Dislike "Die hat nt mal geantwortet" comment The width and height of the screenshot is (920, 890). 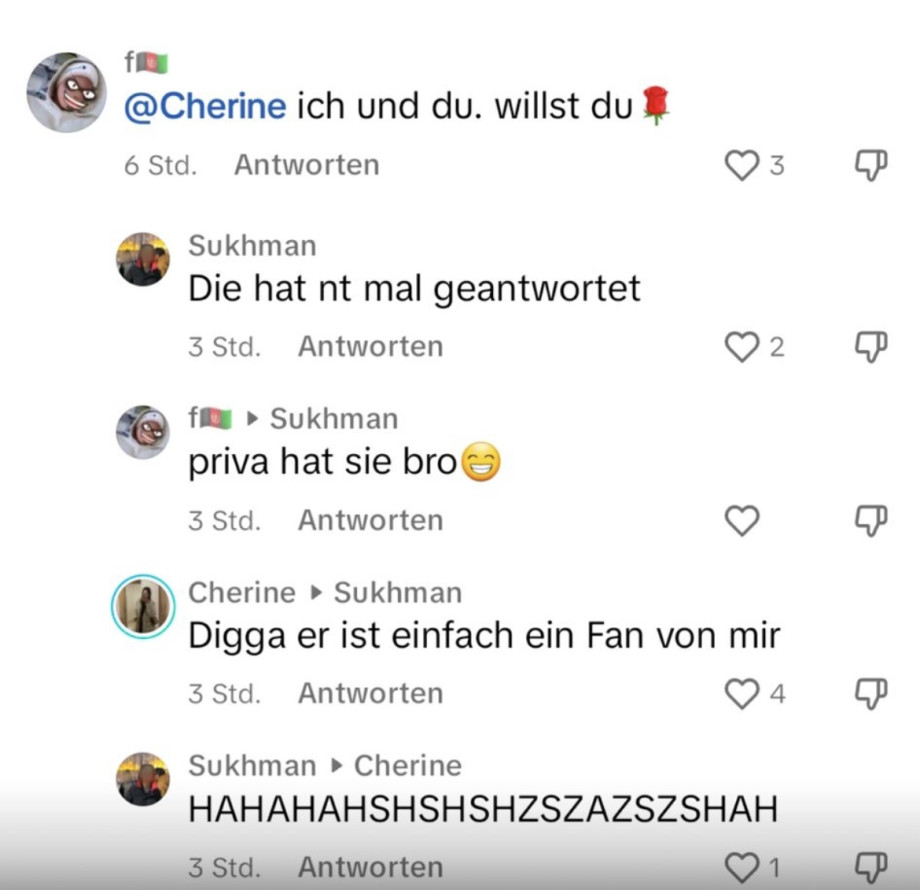(872, 347)
